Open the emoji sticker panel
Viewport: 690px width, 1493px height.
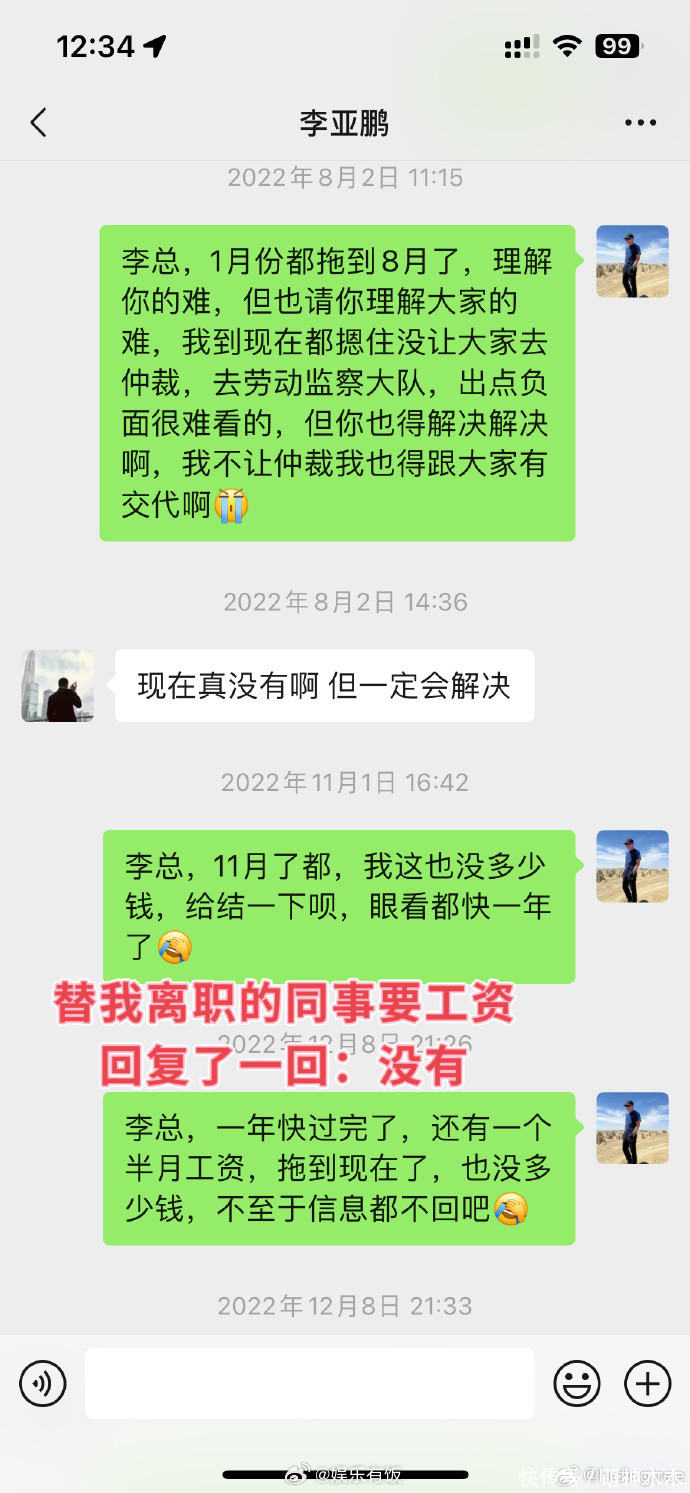click(577, 1384)
